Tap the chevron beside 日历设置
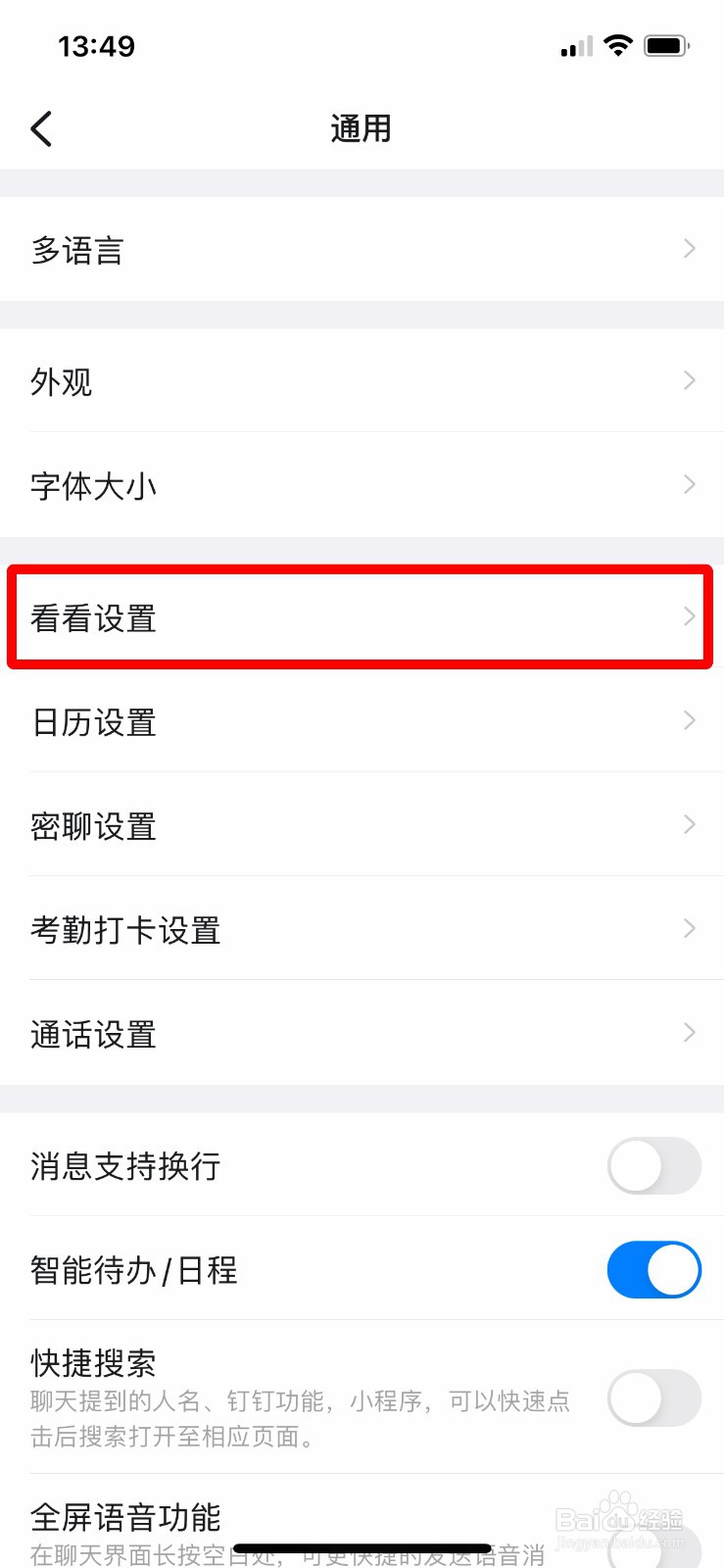 coord(688,721)
